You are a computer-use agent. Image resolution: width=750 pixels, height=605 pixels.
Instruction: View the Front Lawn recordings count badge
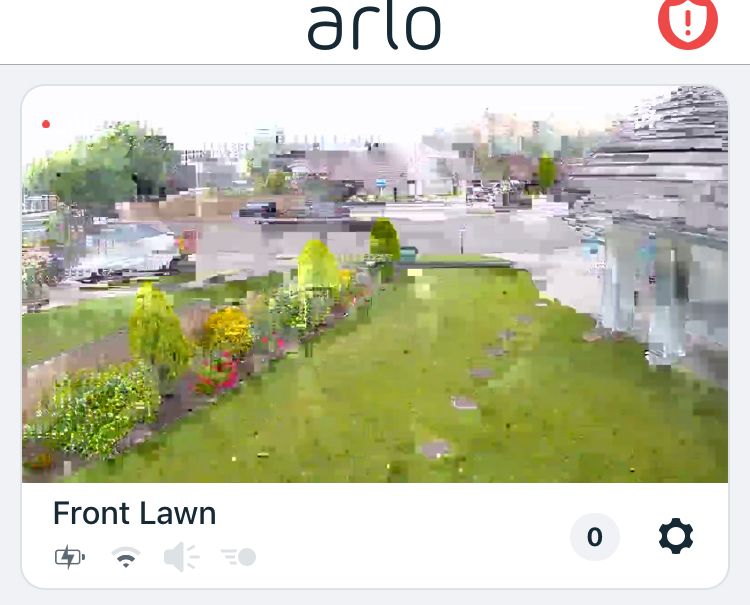point(594,537)
